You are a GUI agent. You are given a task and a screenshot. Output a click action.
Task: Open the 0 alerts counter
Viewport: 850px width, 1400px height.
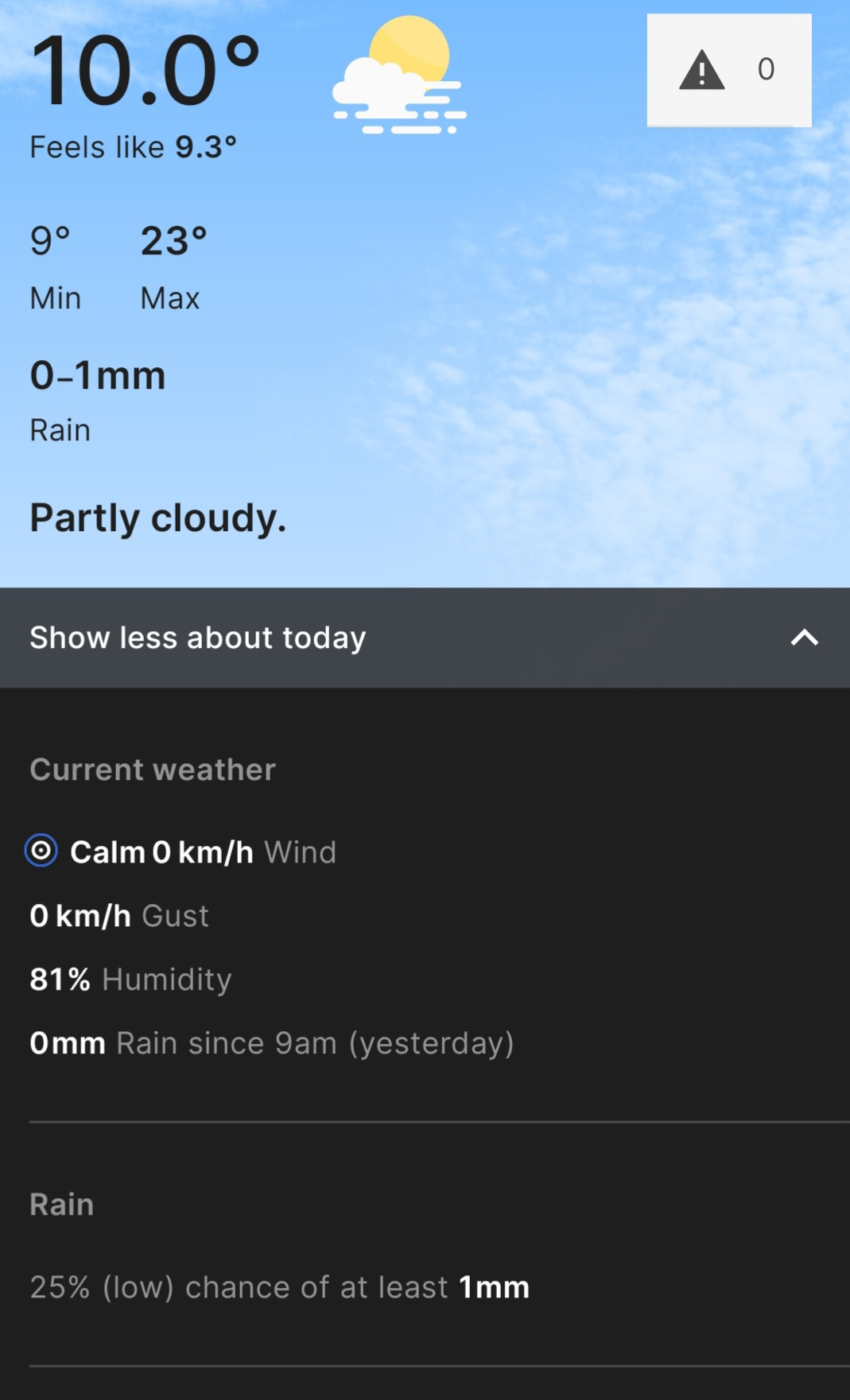click(765, 70)
